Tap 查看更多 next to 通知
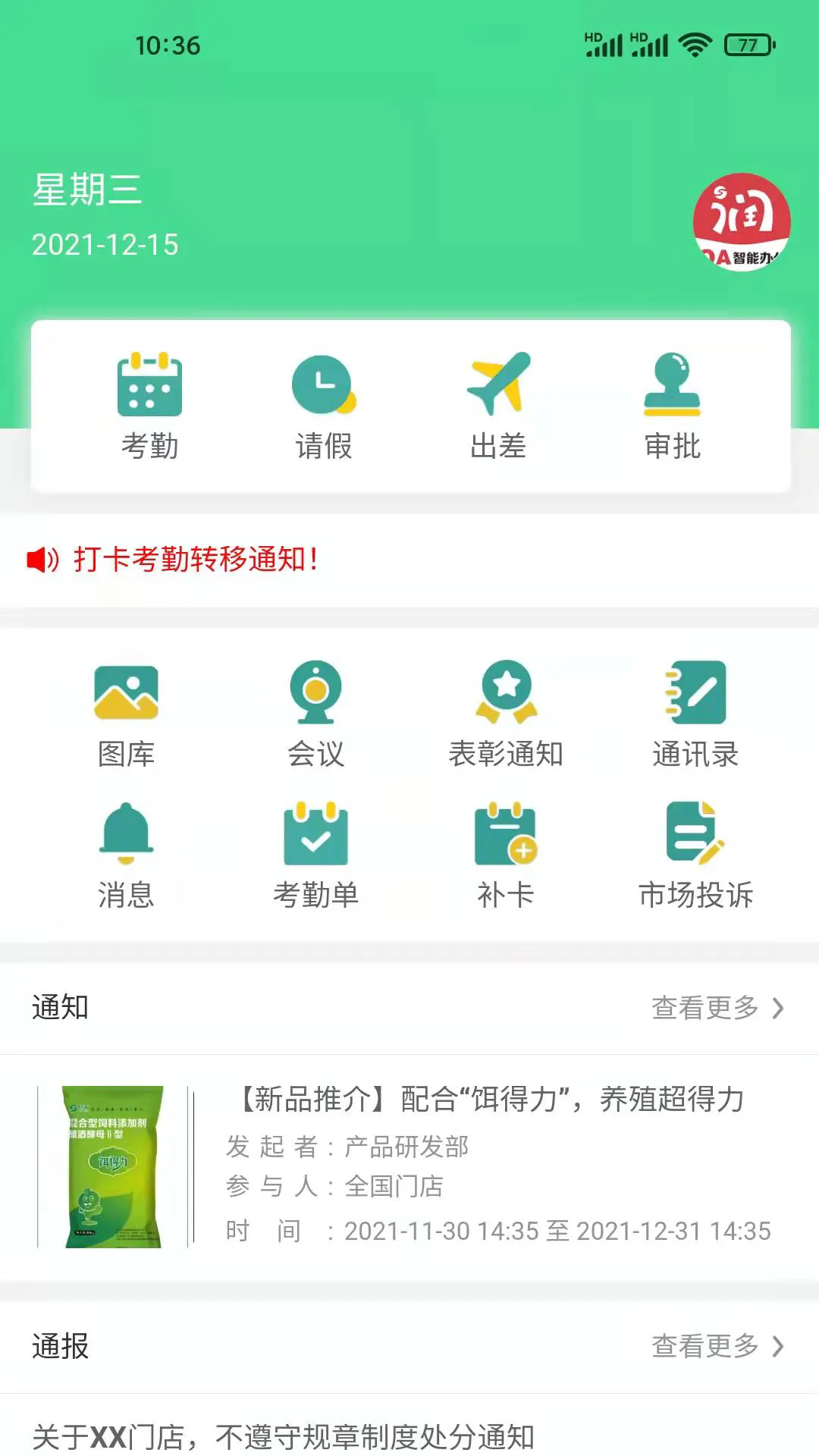819x1456 pixels. coord(704,1009)
